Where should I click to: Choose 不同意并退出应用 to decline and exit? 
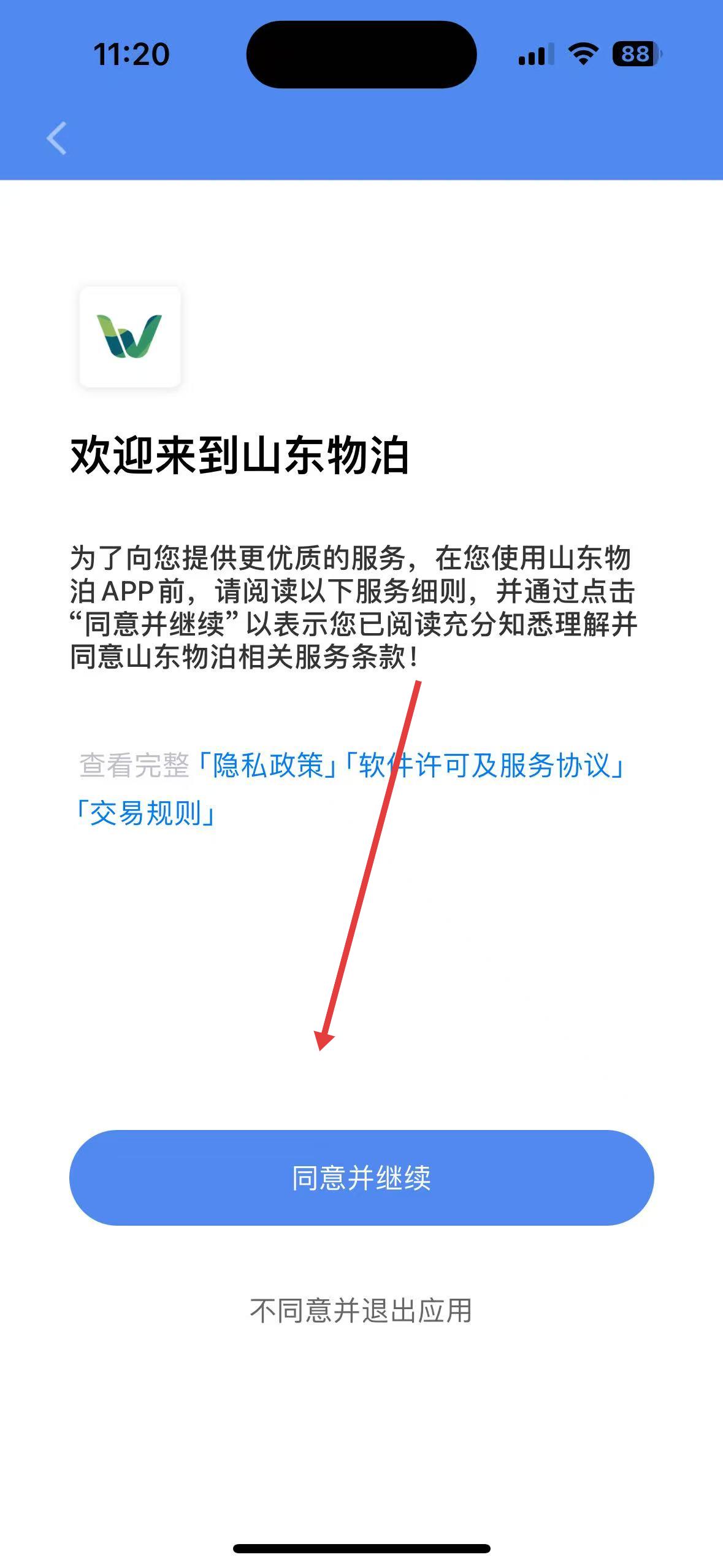pos(361,1310)
